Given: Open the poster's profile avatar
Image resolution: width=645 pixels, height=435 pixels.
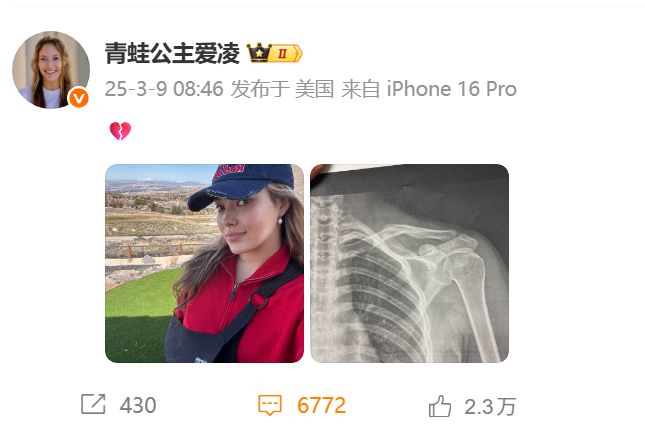Looking at the screenshot, I should (51, 69).
